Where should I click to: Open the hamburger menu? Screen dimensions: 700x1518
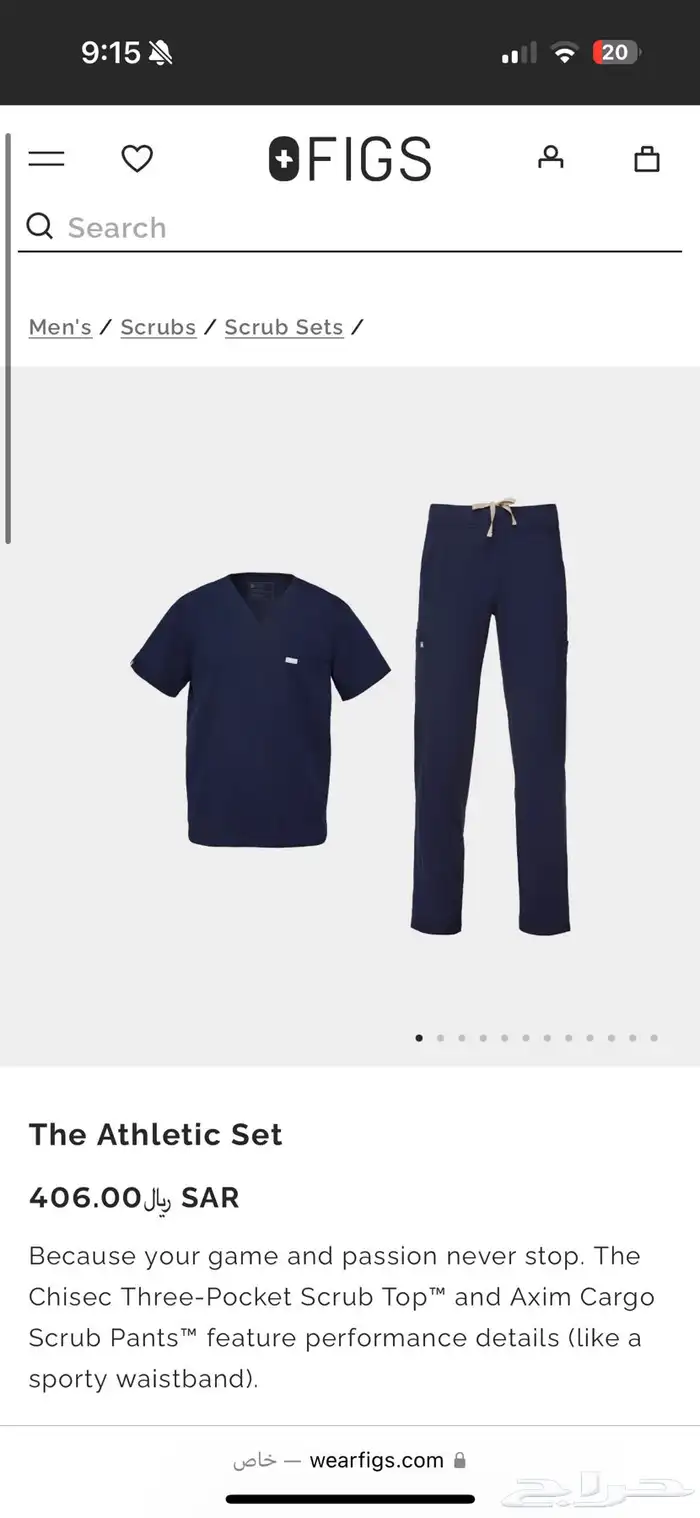coord(46,159)
